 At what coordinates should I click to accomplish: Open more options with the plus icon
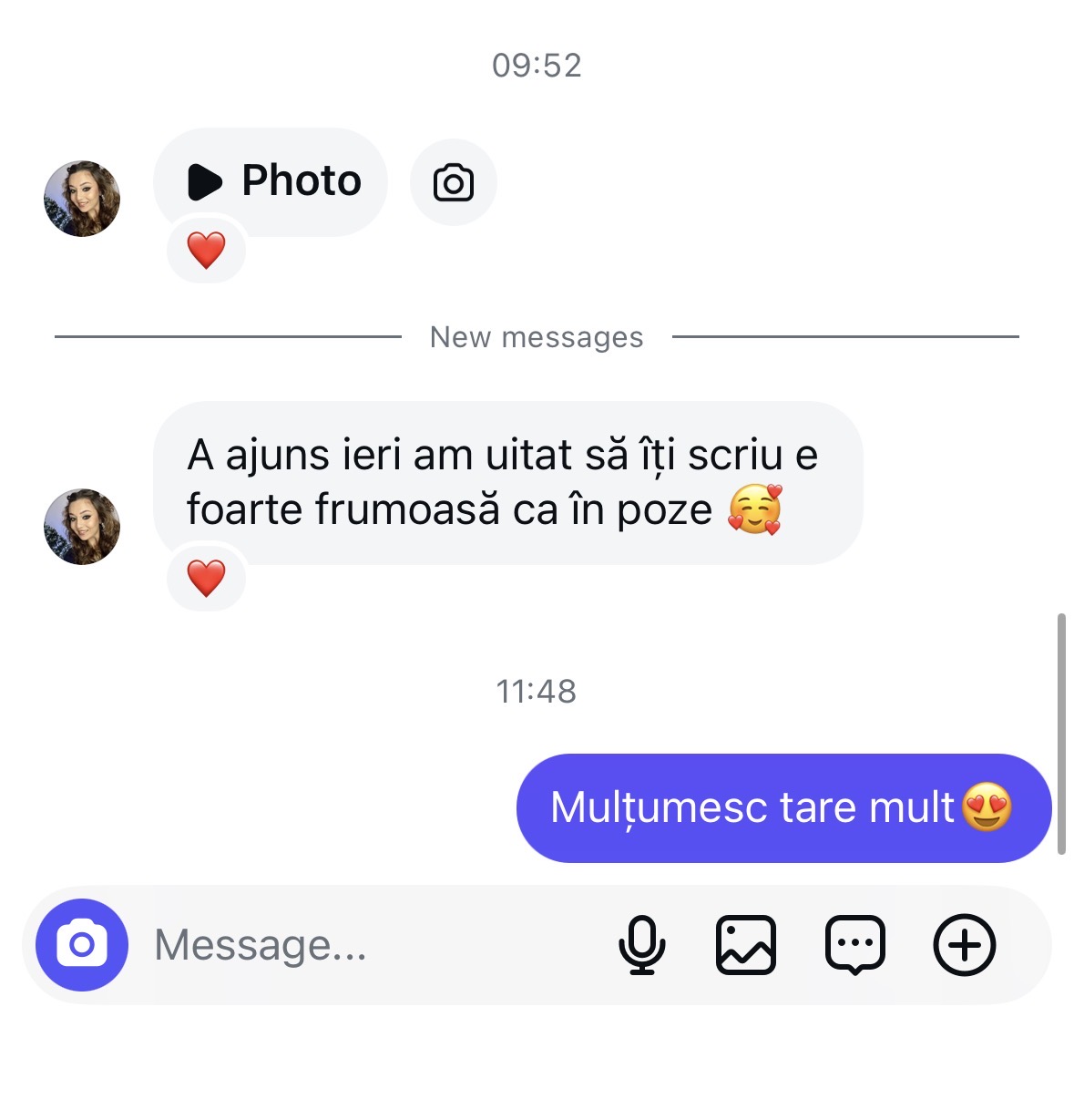click(x=964, y=945)
